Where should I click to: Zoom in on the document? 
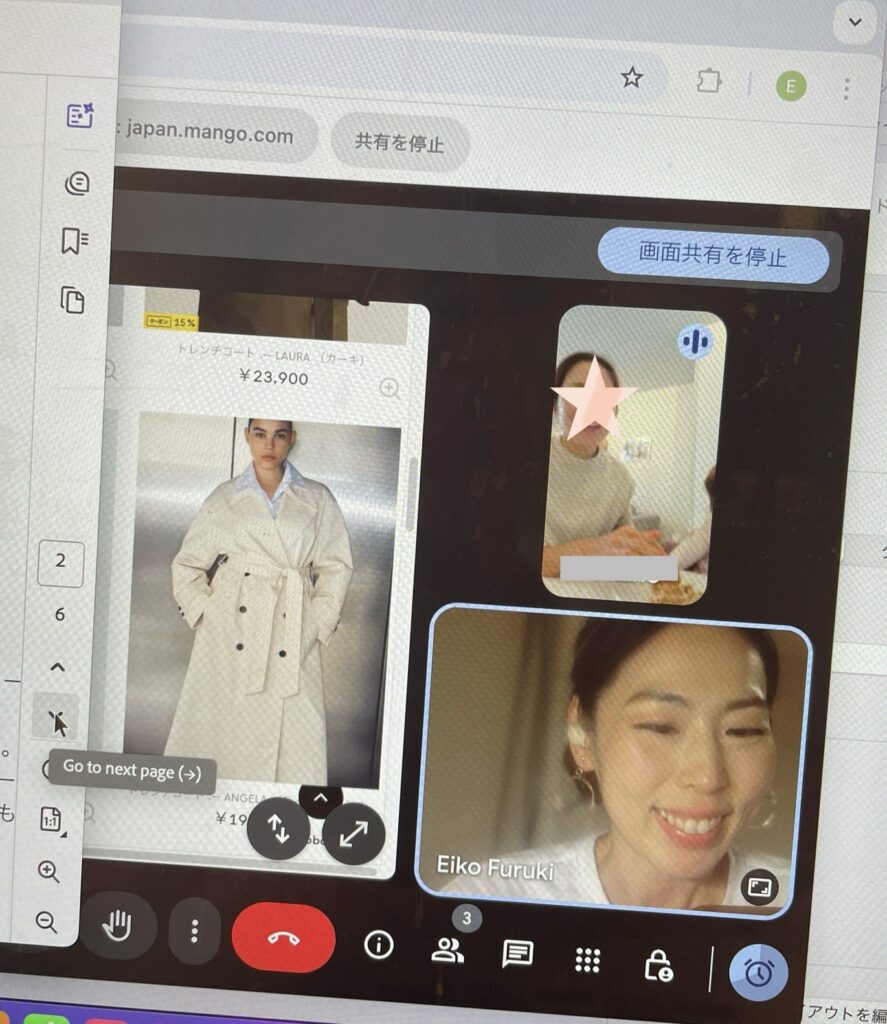pos(48,871)
